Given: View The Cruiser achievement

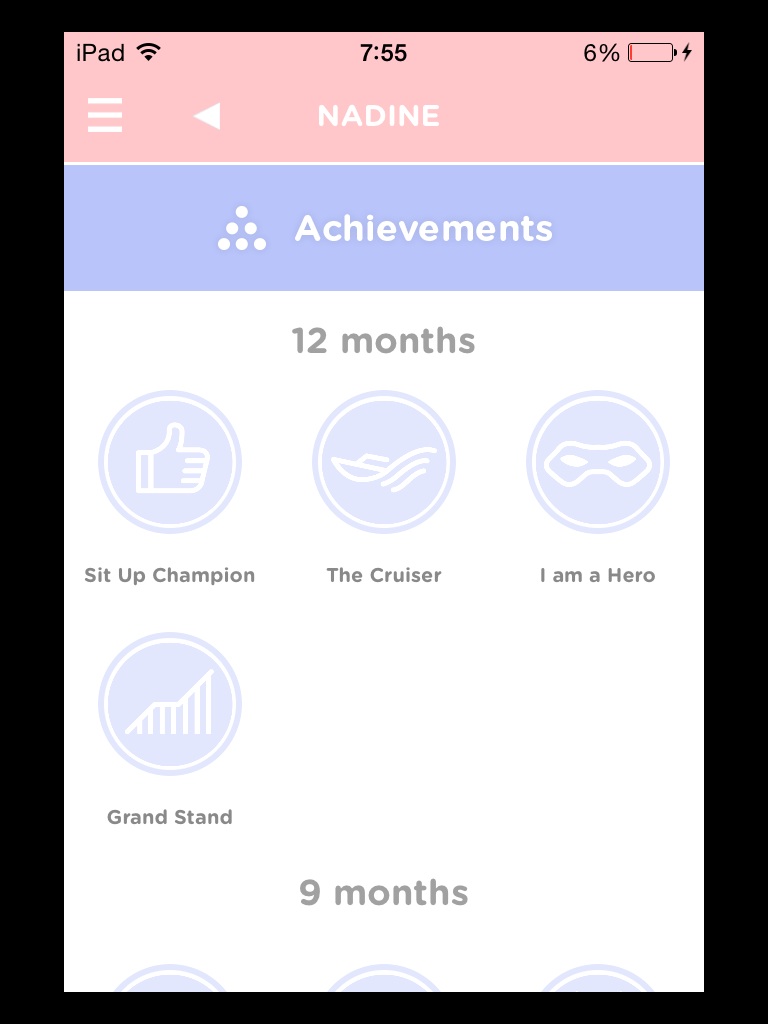Looking at the screenshot, I should (x=384, y=462).
